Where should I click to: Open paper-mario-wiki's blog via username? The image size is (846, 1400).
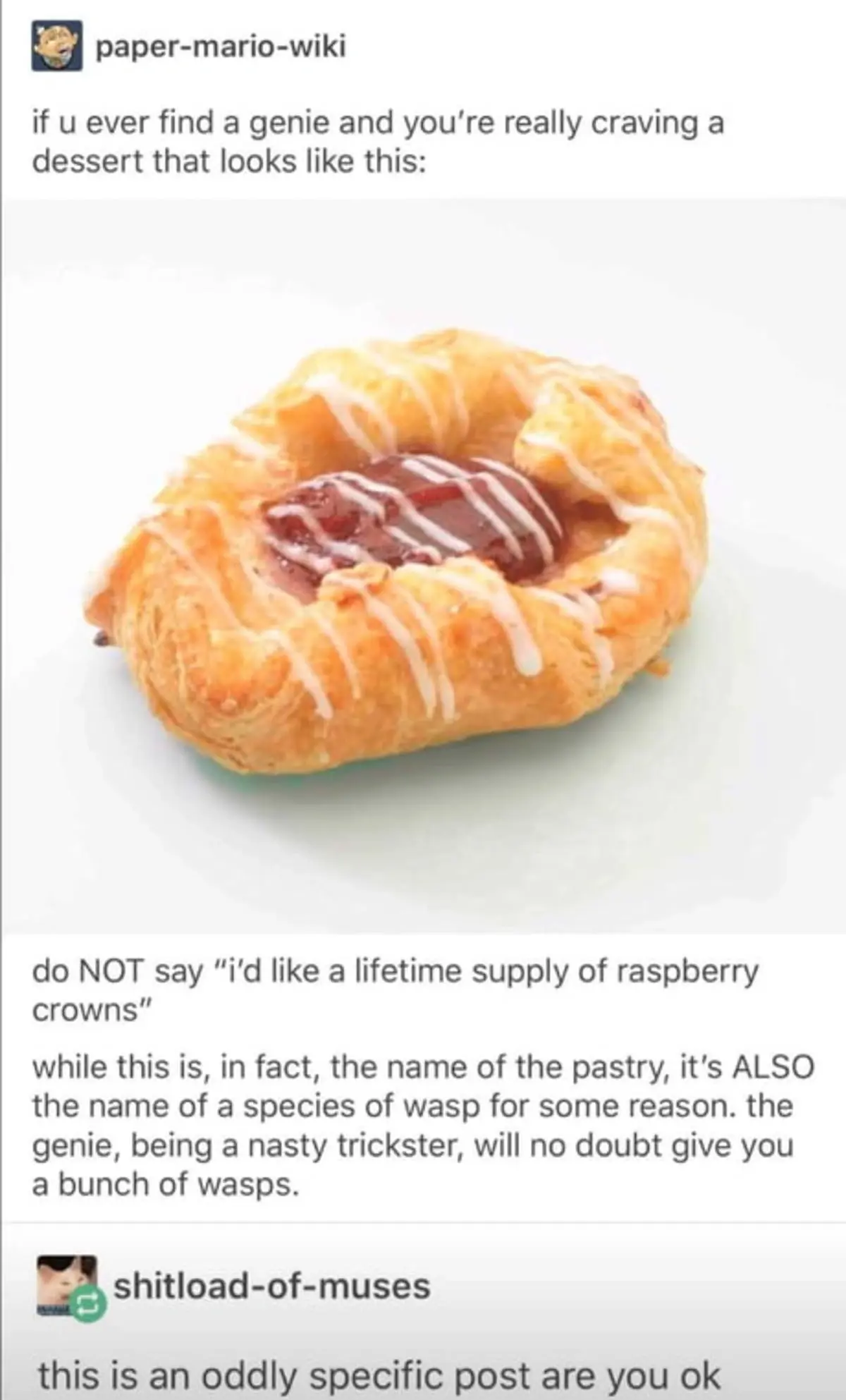(x=220, y=47)
